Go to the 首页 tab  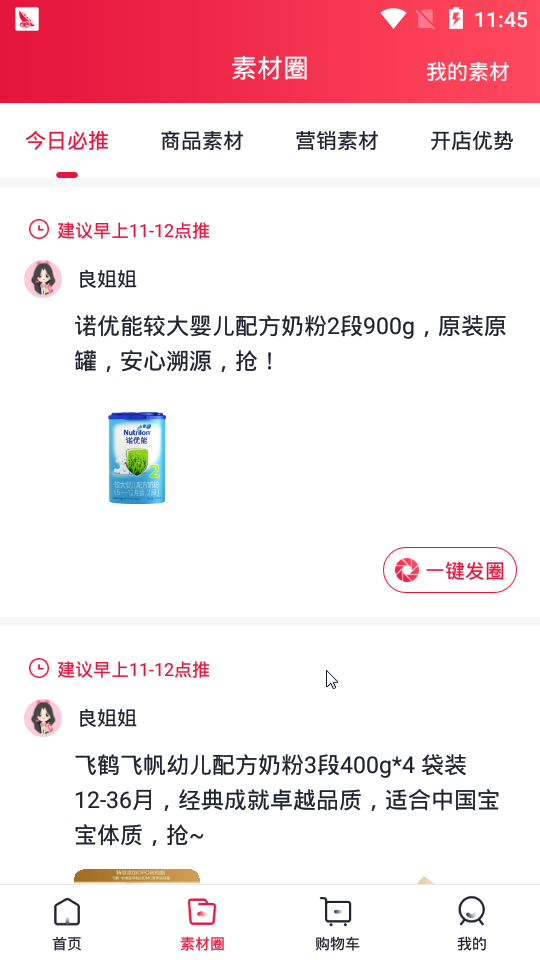click(x=67, y=923)
